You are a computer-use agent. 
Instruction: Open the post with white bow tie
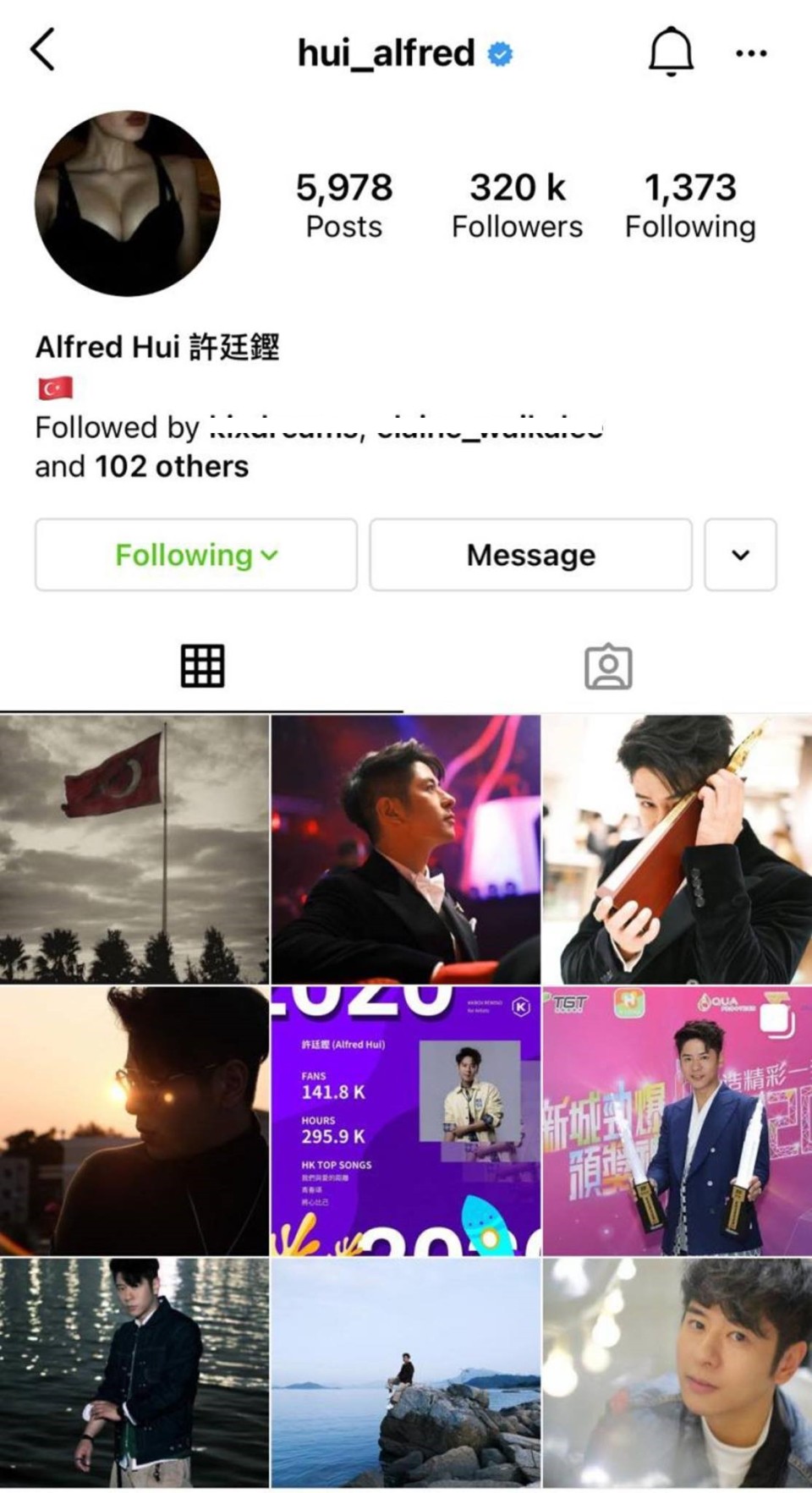405,848
